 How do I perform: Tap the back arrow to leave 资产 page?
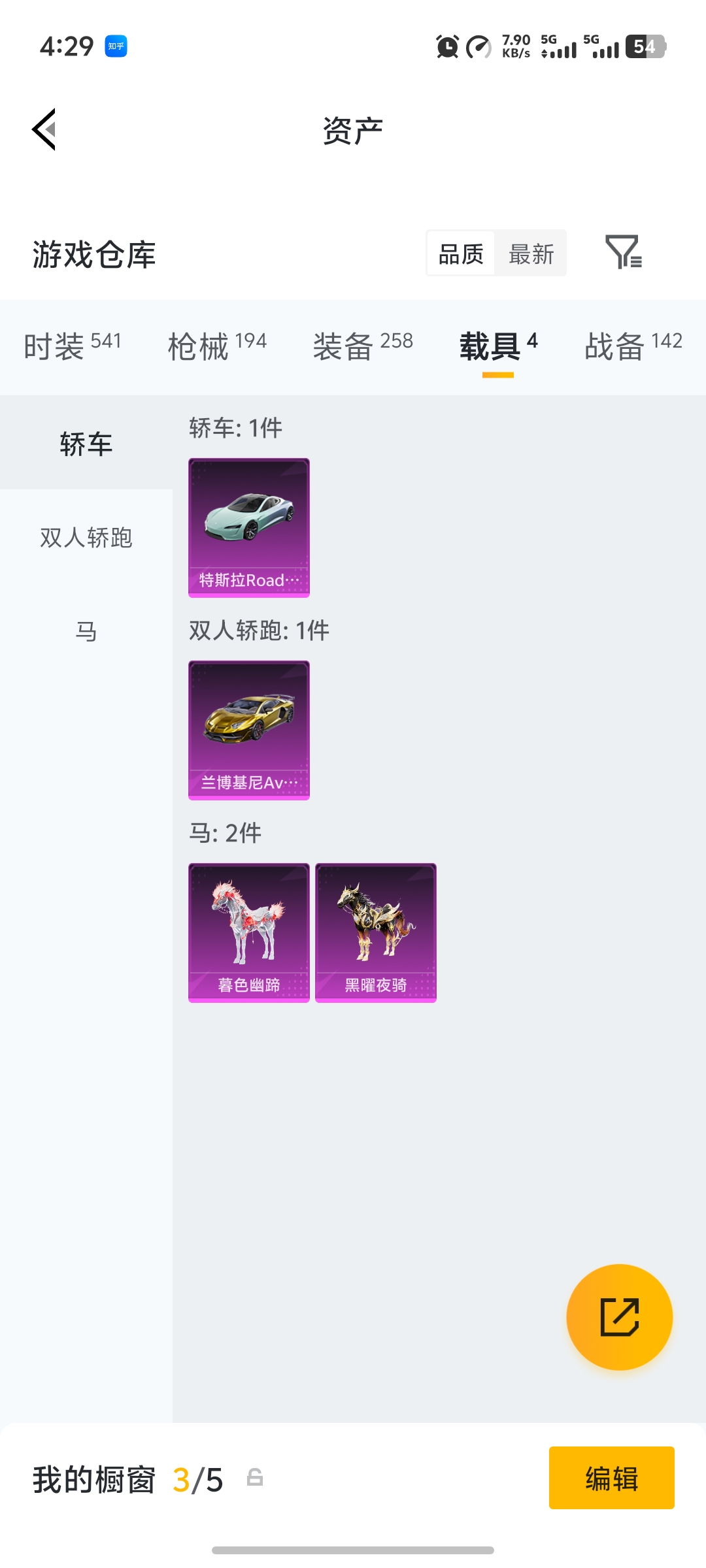pyautogui.click(x=44, y=129)
